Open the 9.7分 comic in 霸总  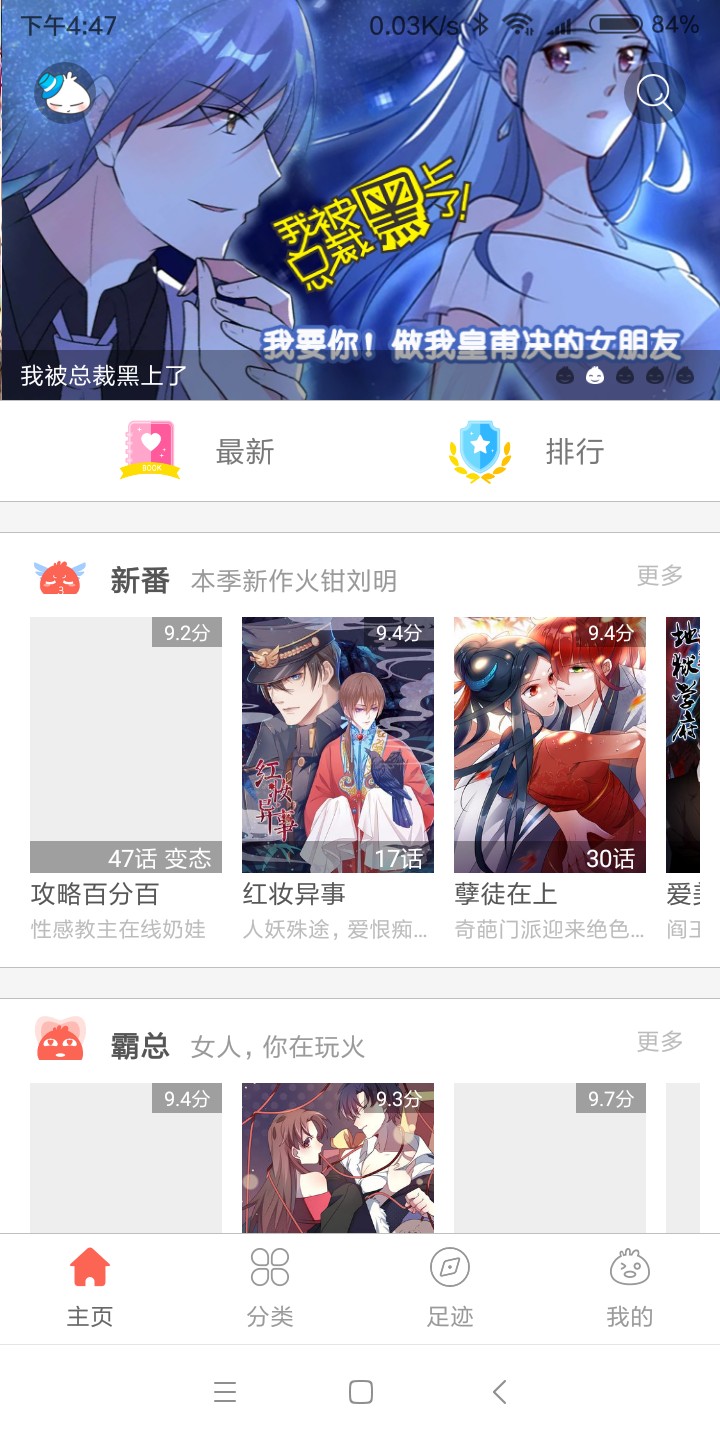(550, 1160)
